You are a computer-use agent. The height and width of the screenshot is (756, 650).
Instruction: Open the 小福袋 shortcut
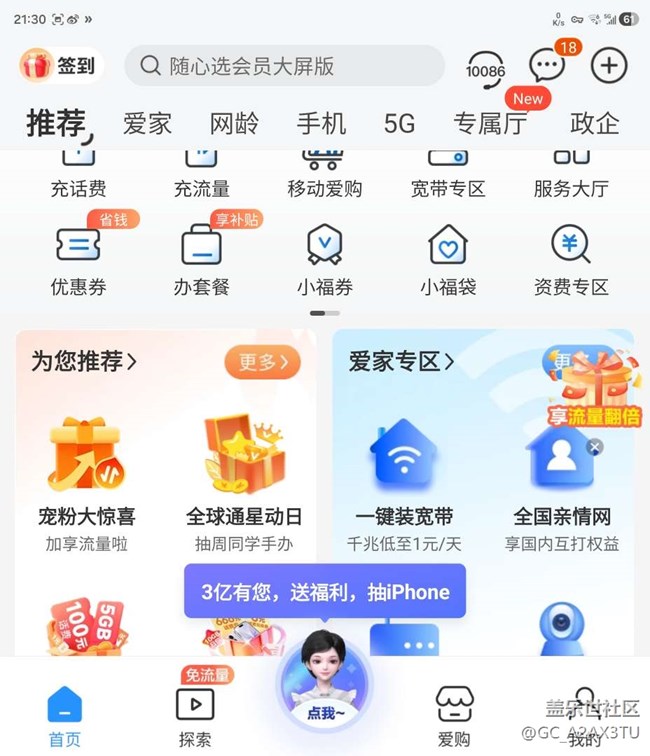click(x=447, y=259)
